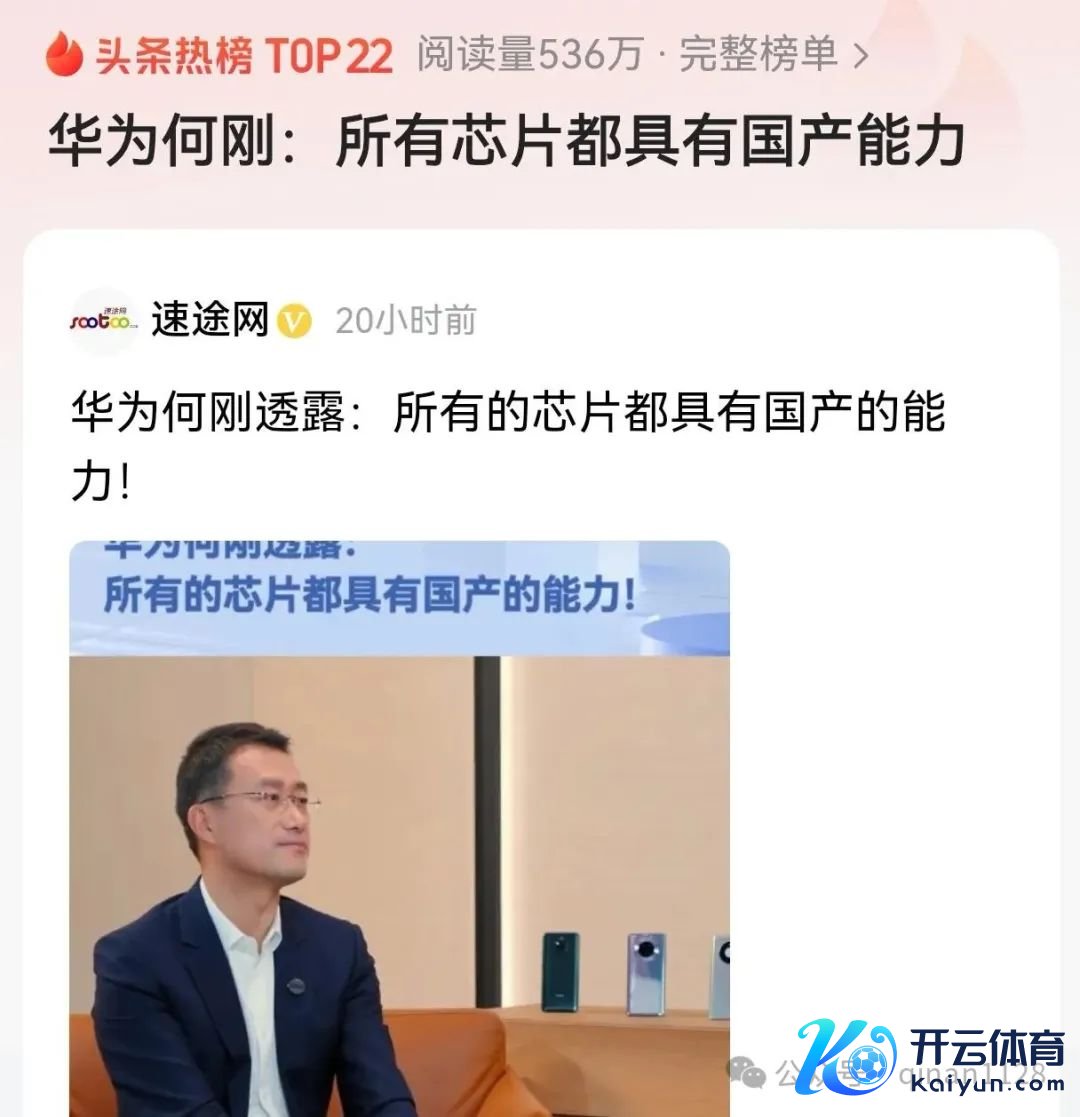Open the full hot list 完整榜单
Viewport: 1080px width, 1117px height.
[772, 55]
